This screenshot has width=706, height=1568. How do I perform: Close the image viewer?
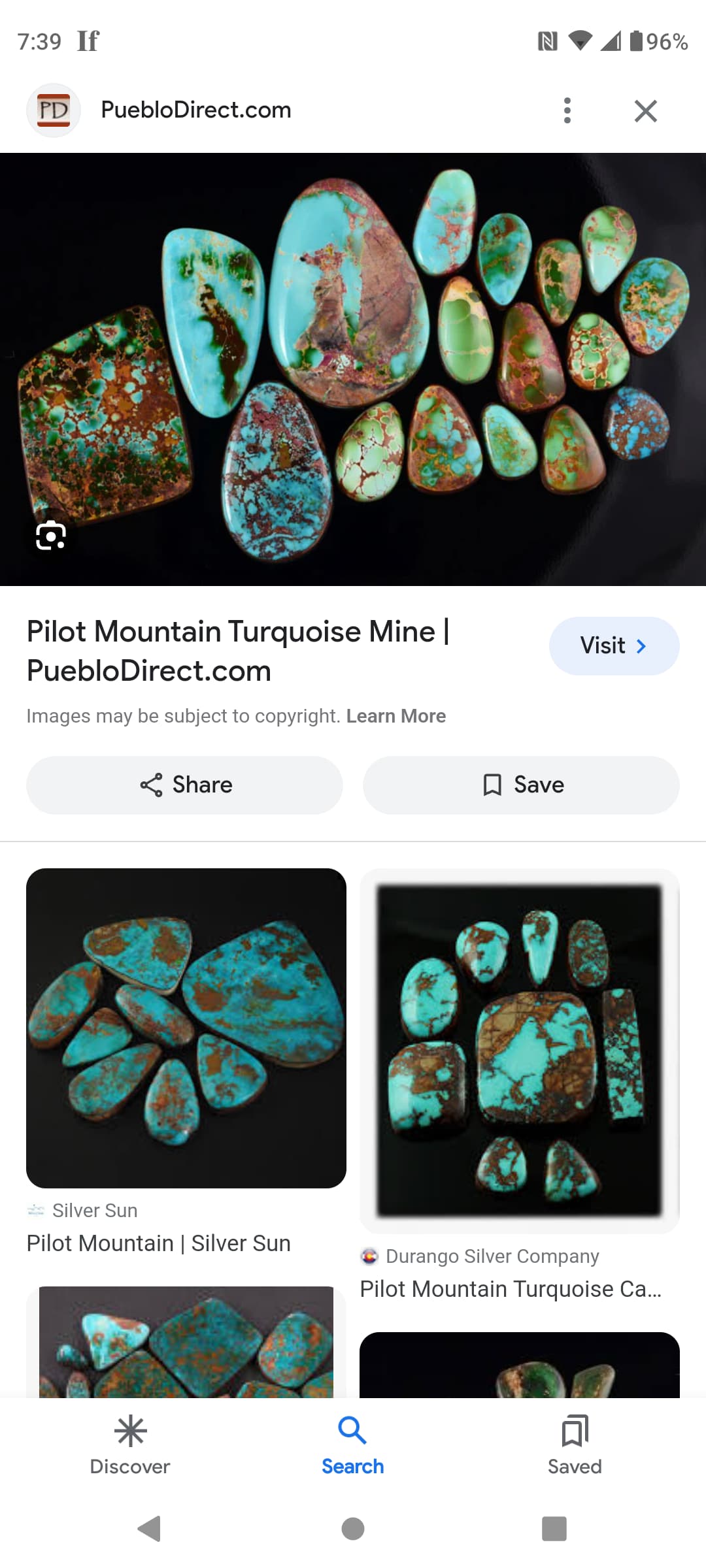(x=645, y=111)
